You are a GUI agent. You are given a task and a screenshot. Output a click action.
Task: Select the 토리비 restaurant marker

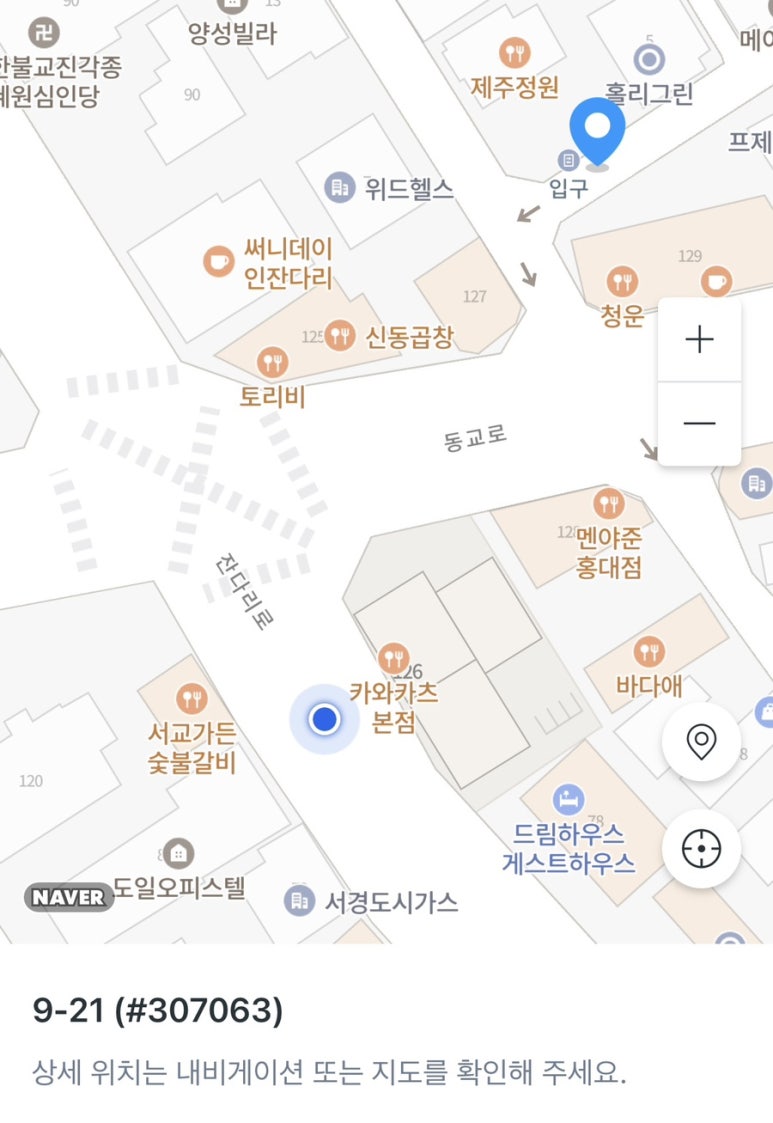(x=272, y=362)
